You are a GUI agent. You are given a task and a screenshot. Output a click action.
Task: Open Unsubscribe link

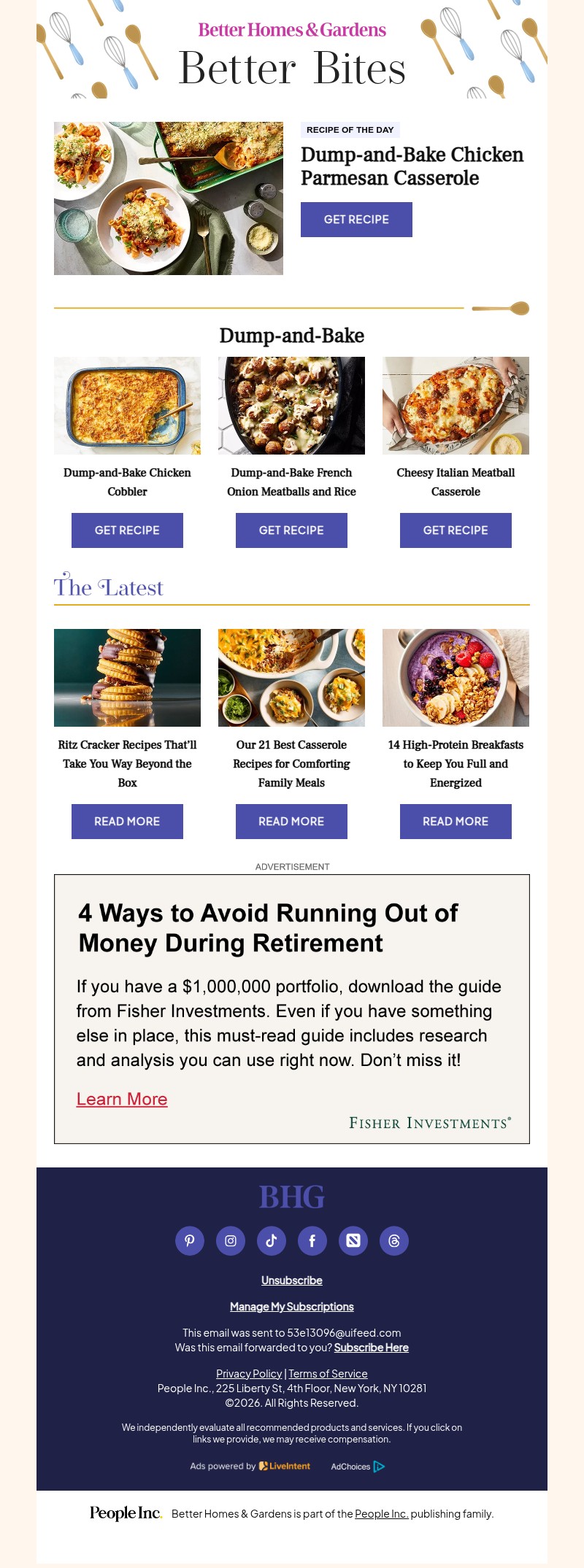tap(291, 1280)
